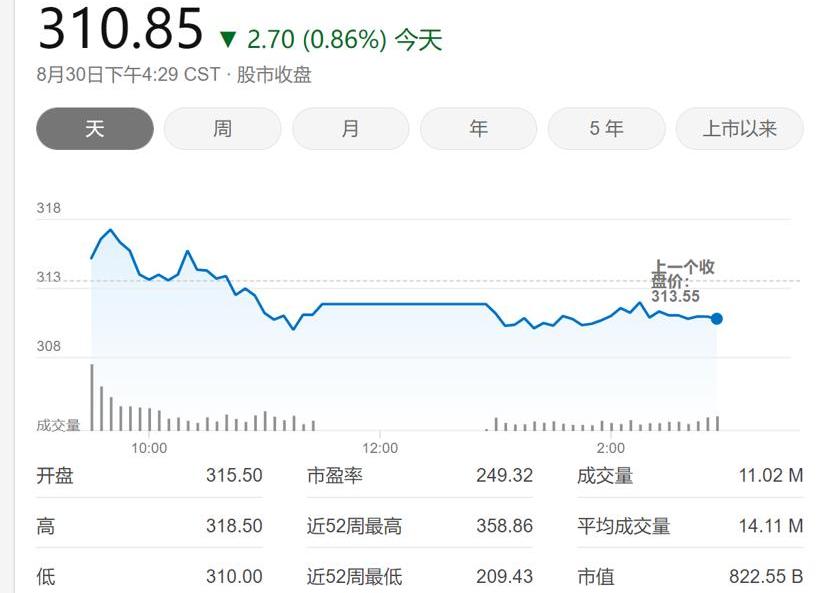Switch to the 周 (week) chart
This screenshot has width=820, height=593.
point(222,129)
